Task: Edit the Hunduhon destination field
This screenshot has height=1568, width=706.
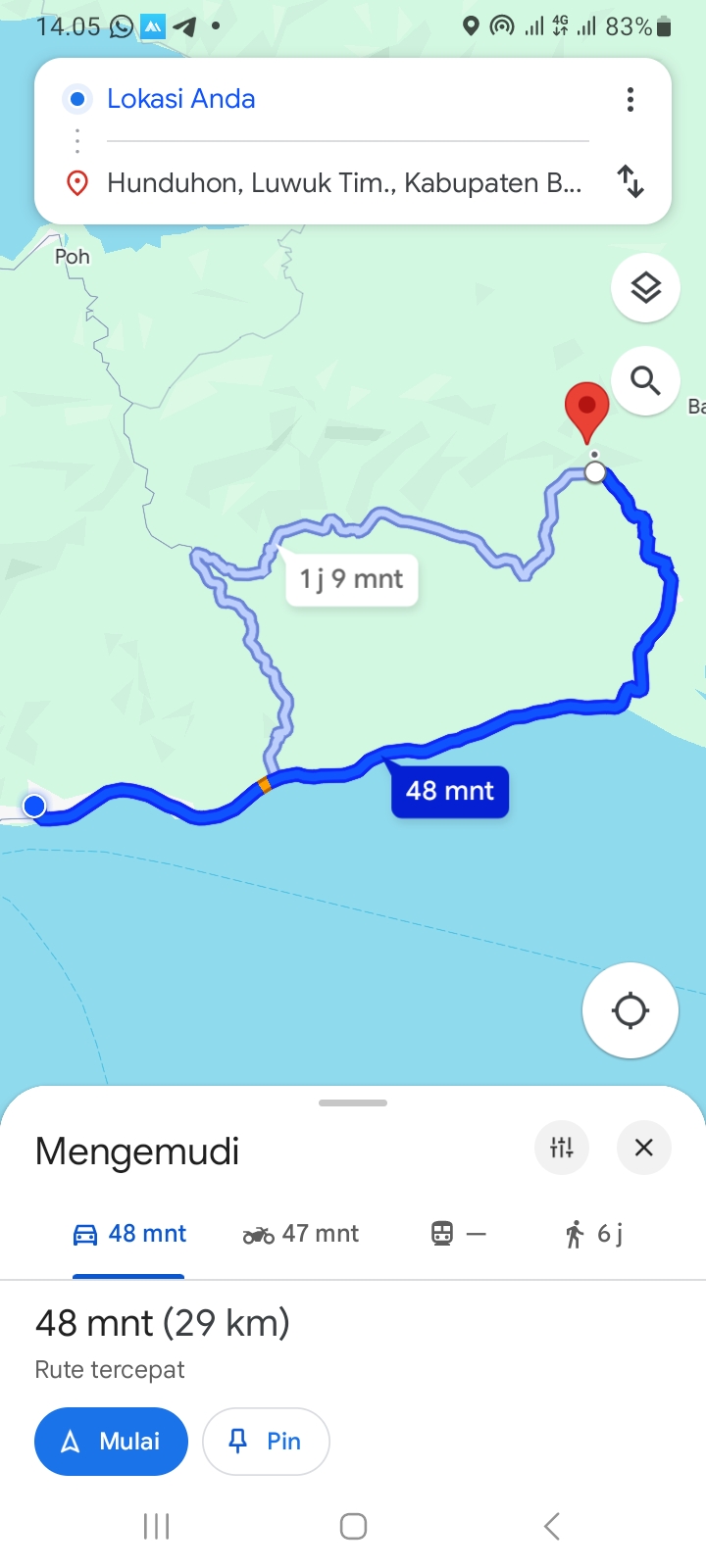Action: coord(347,183)
